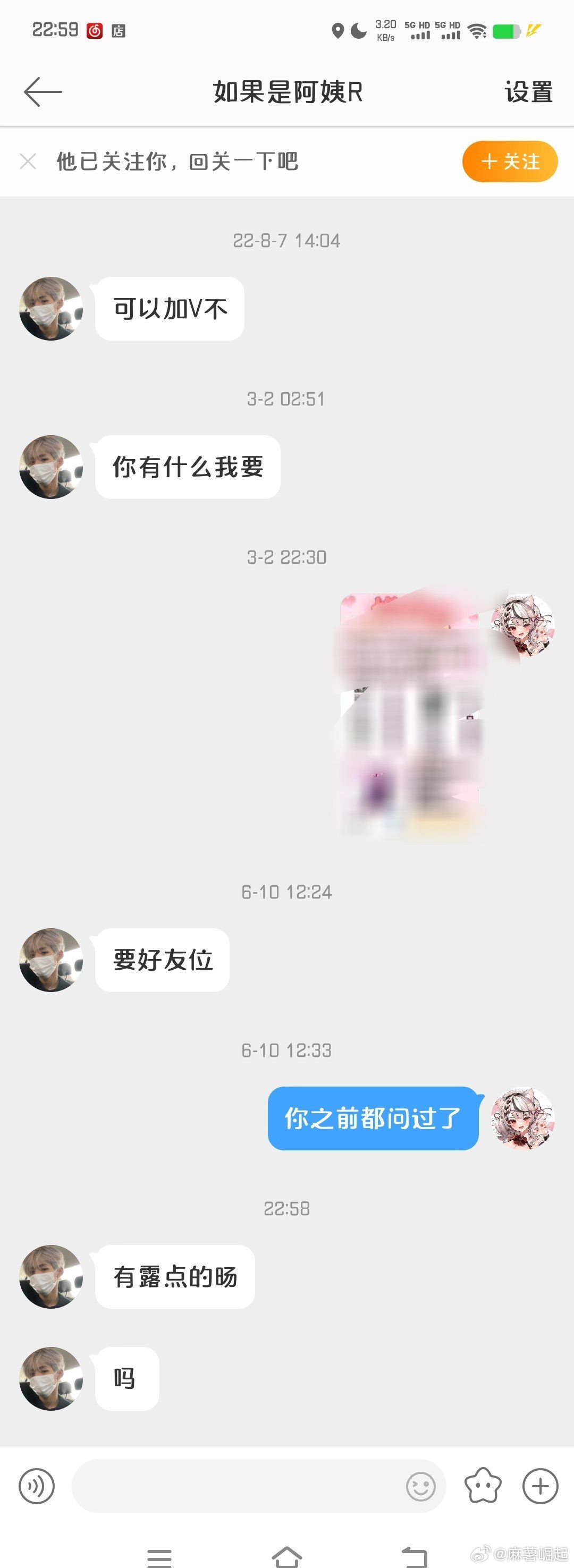Open 设置 for this chat
574x1568 pixels.
[528, 92]
